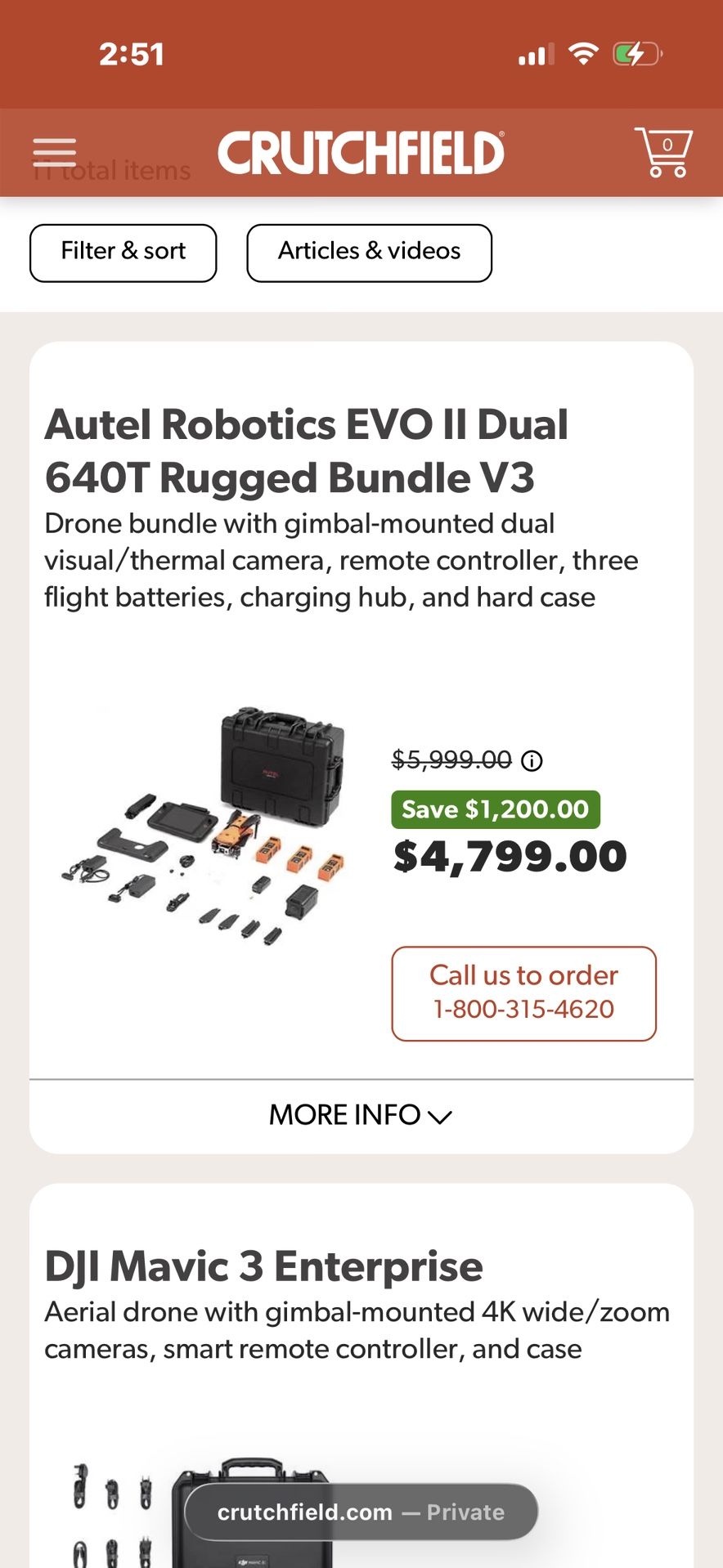Tap the clock showing 2:51
This screenshot has width=723, height=1568.
132,53
